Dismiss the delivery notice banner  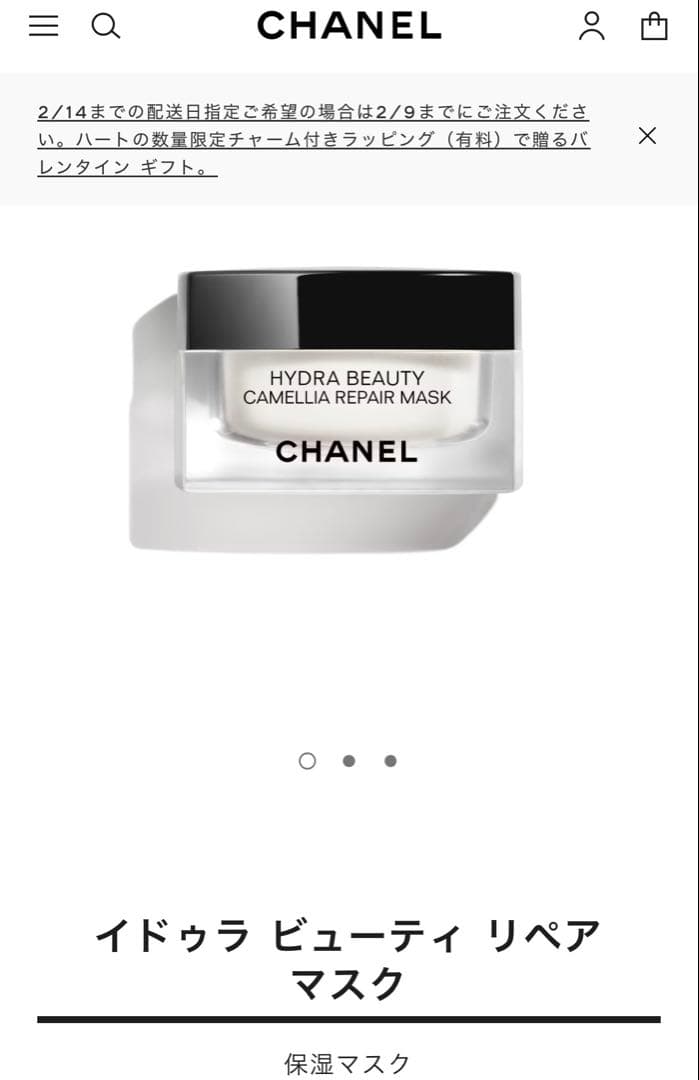pos(647,136)
